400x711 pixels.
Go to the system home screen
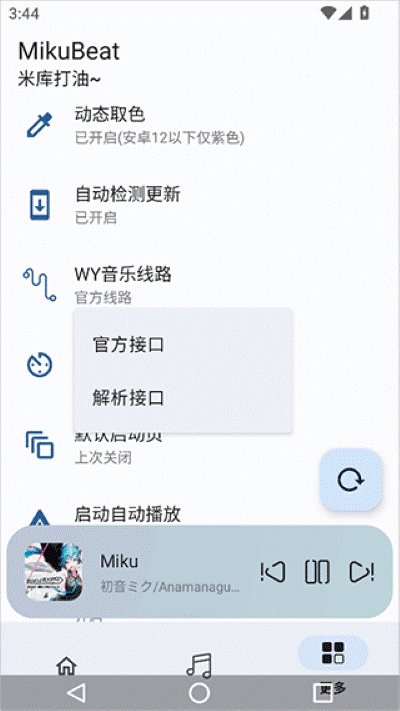pos(199,693)
